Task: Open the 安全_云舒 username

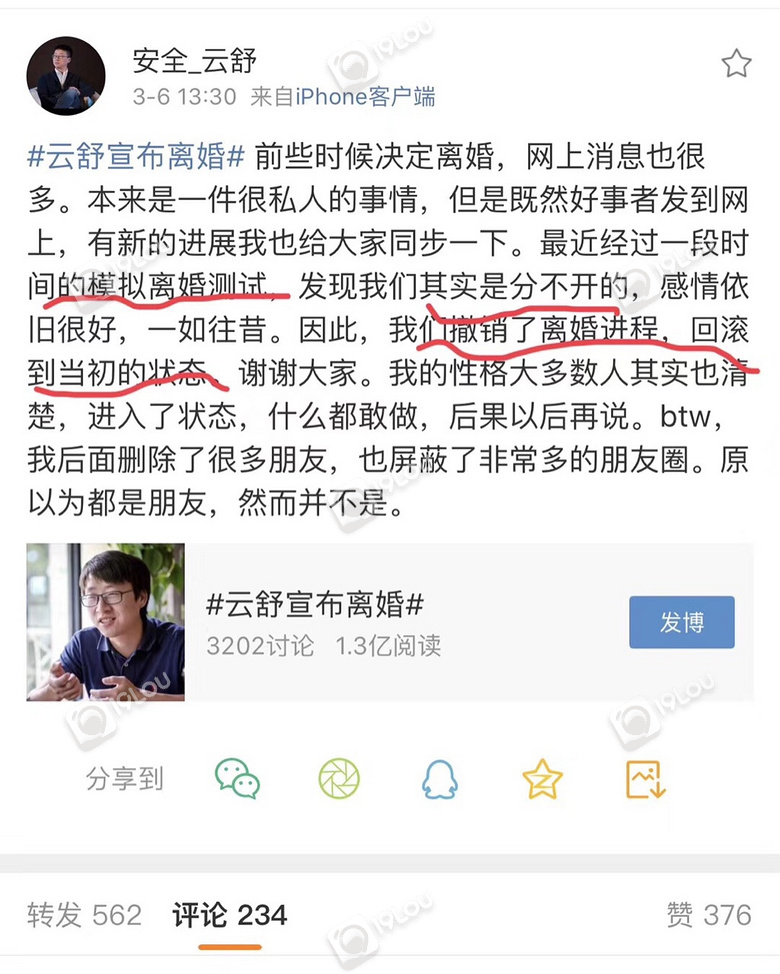Action: (x=195, y=61)
